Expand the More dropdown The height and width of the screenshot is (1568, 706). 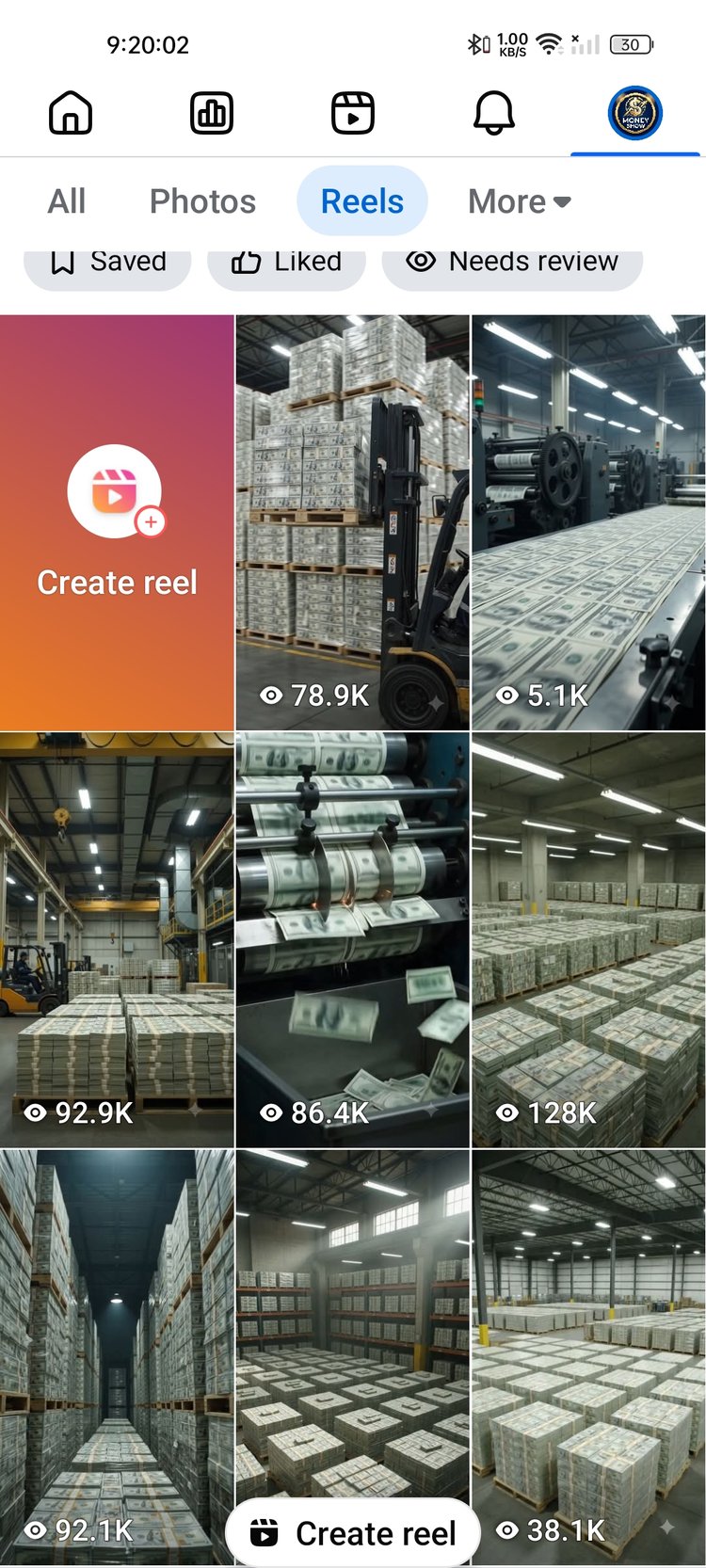coord(520,201)
